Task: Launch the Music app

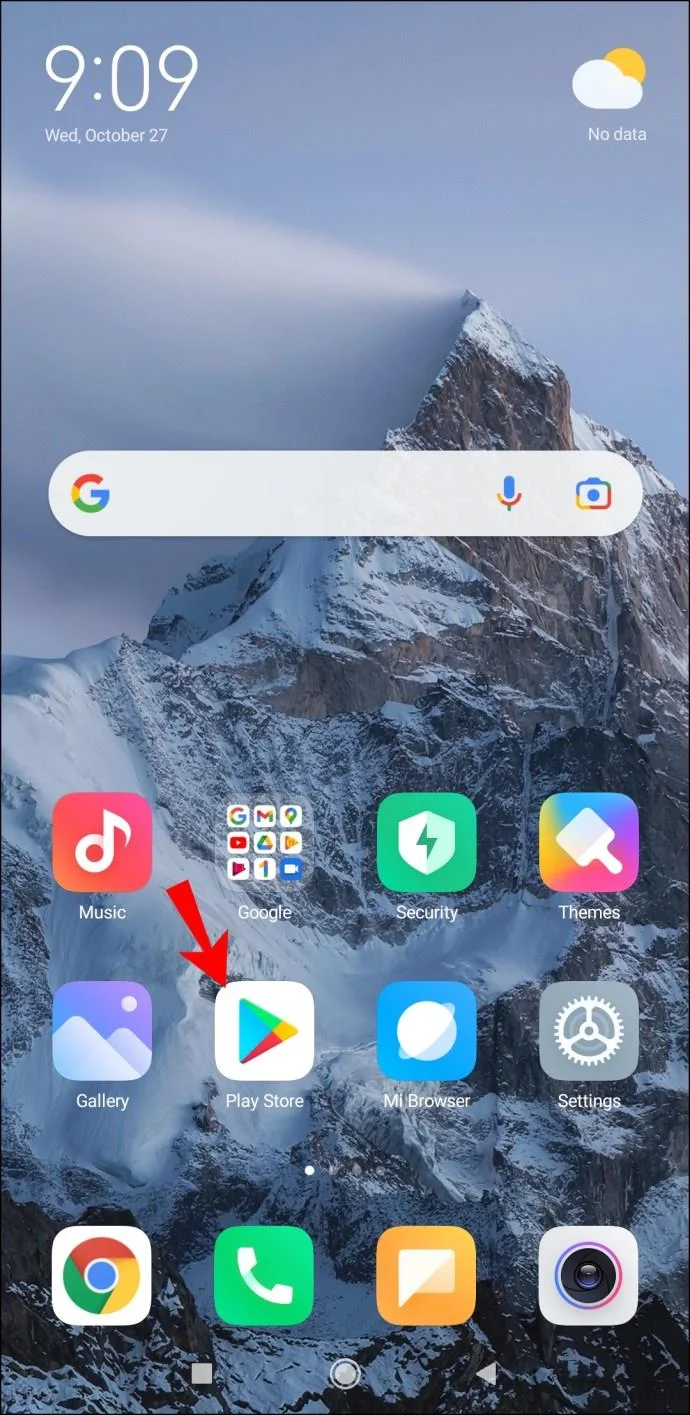Action: pos(102,842)
